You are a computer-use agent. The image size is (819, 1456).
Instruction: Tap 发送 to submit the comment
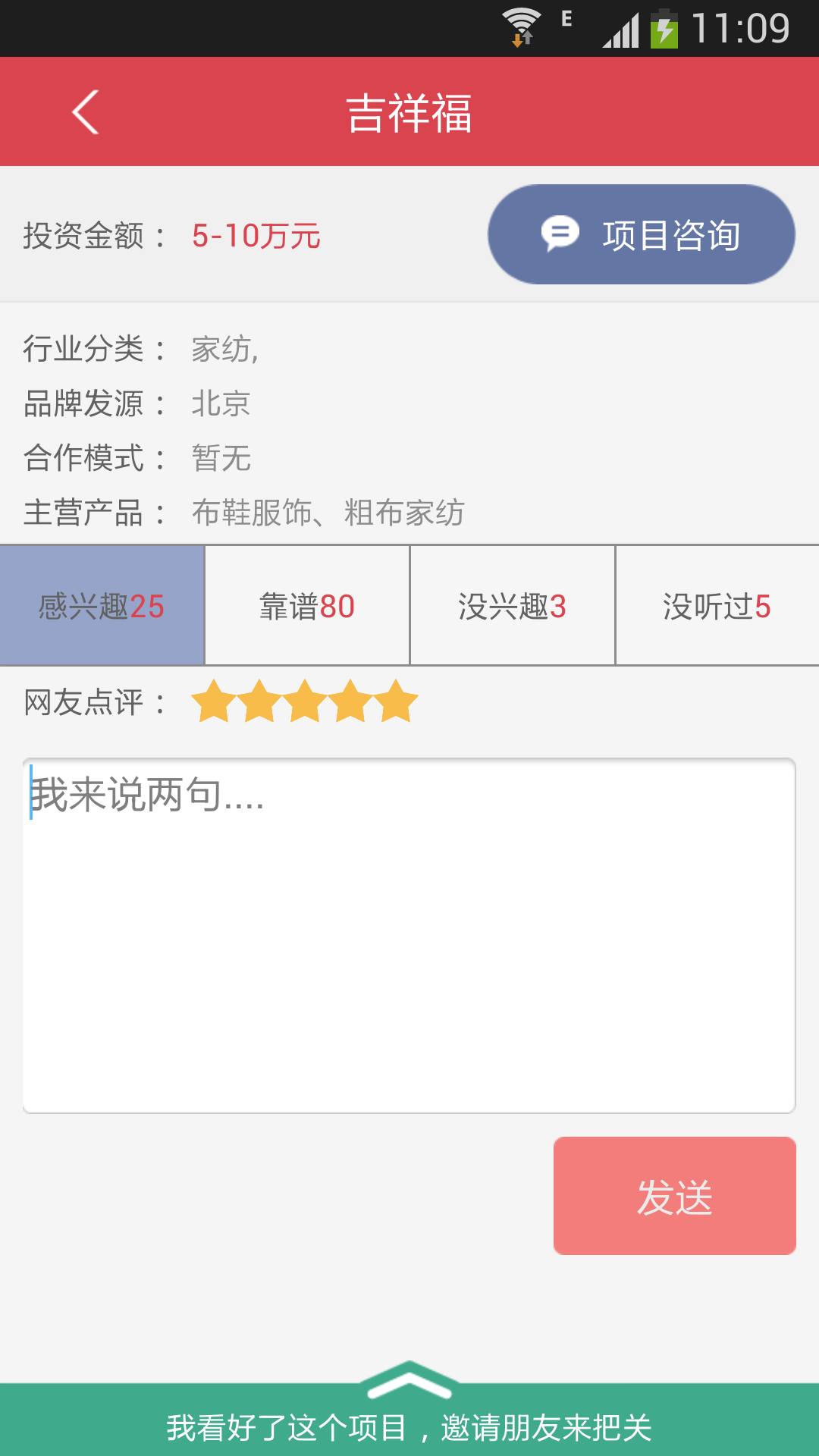pos(674,1196)
